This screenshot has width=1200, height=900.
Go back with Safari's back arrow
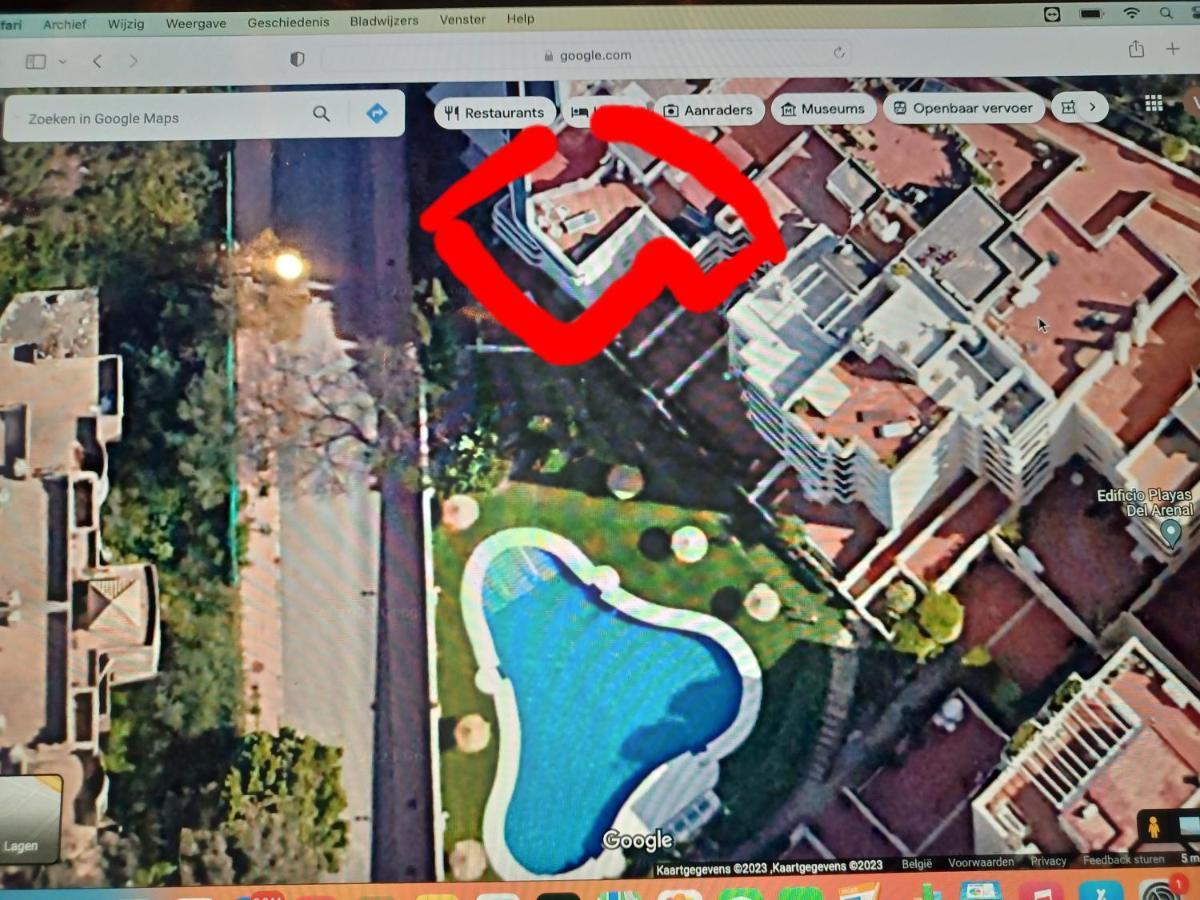point(97,61)
